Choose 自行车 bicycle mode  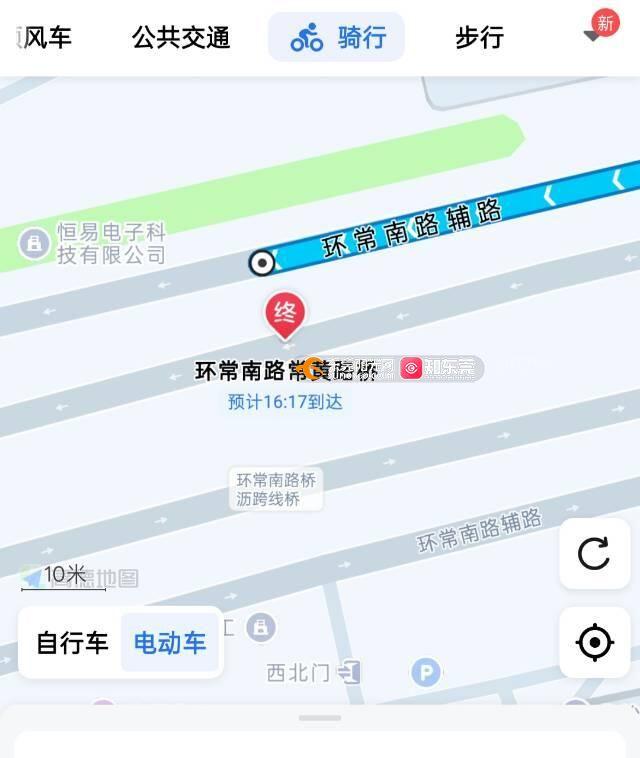[72, 643]
